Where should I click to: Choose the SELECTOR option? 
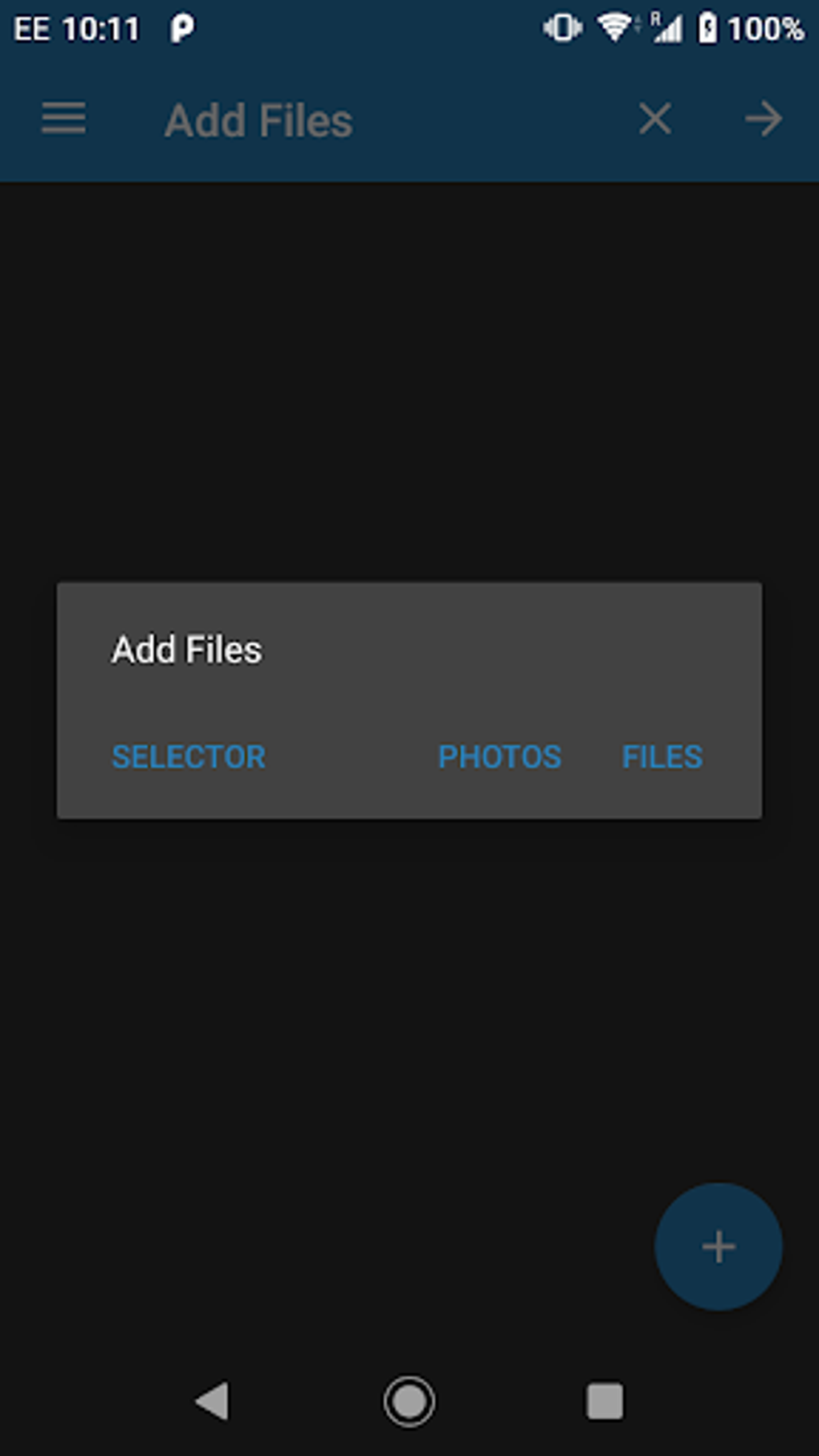coord(189,757)
